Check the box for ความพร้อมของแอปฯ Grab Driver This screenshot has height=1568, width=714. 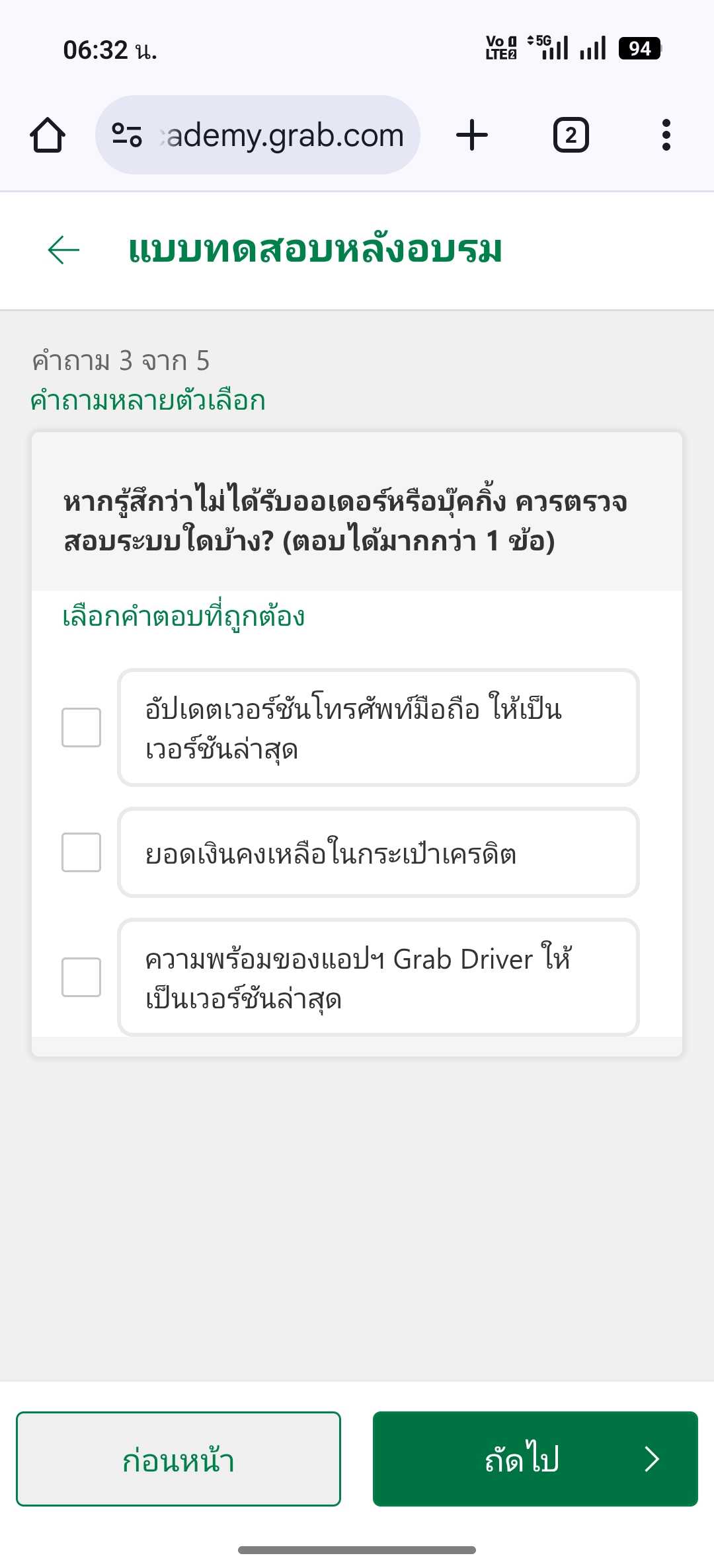(81, 977)
